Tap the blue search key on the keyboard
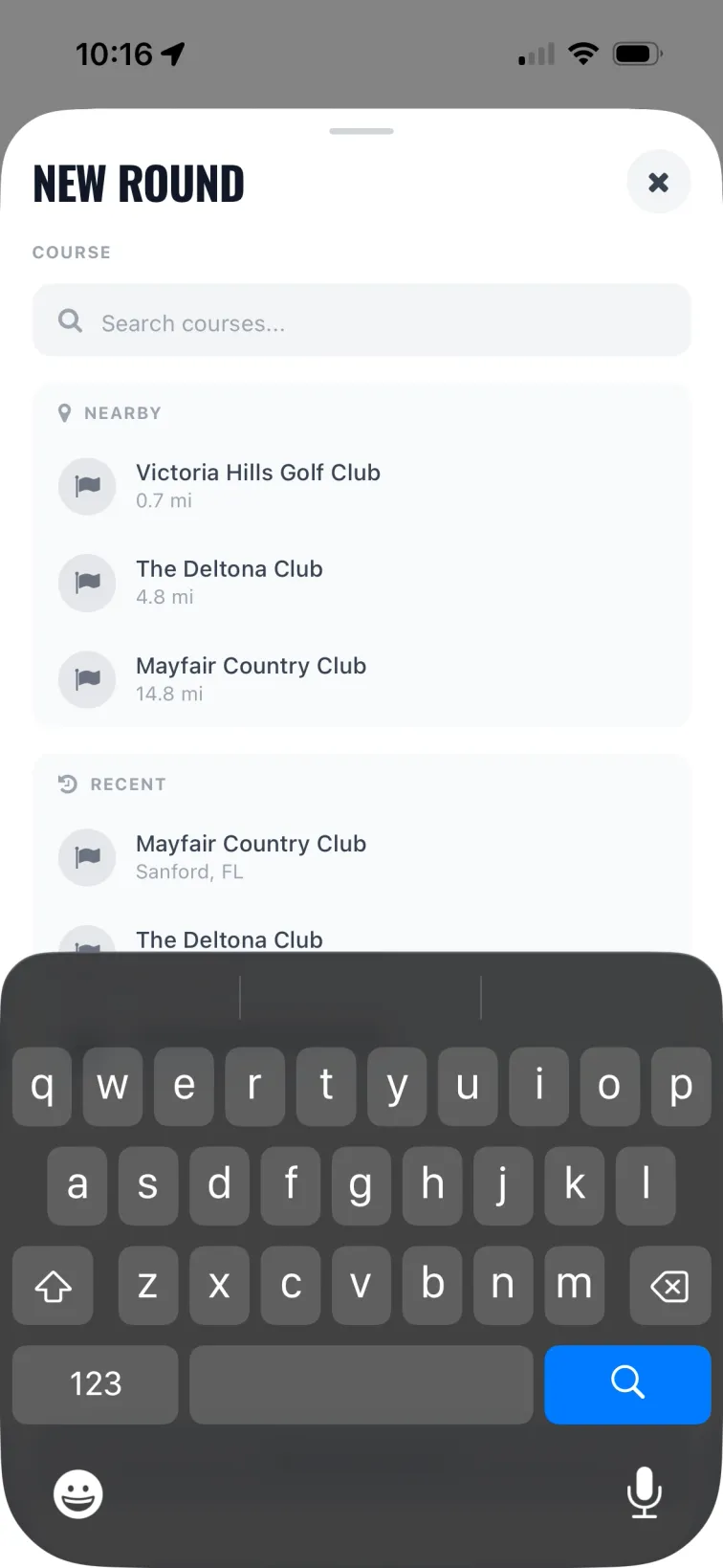The width and height of the screenshot is (723, 1568). [x=627, y=1384]
